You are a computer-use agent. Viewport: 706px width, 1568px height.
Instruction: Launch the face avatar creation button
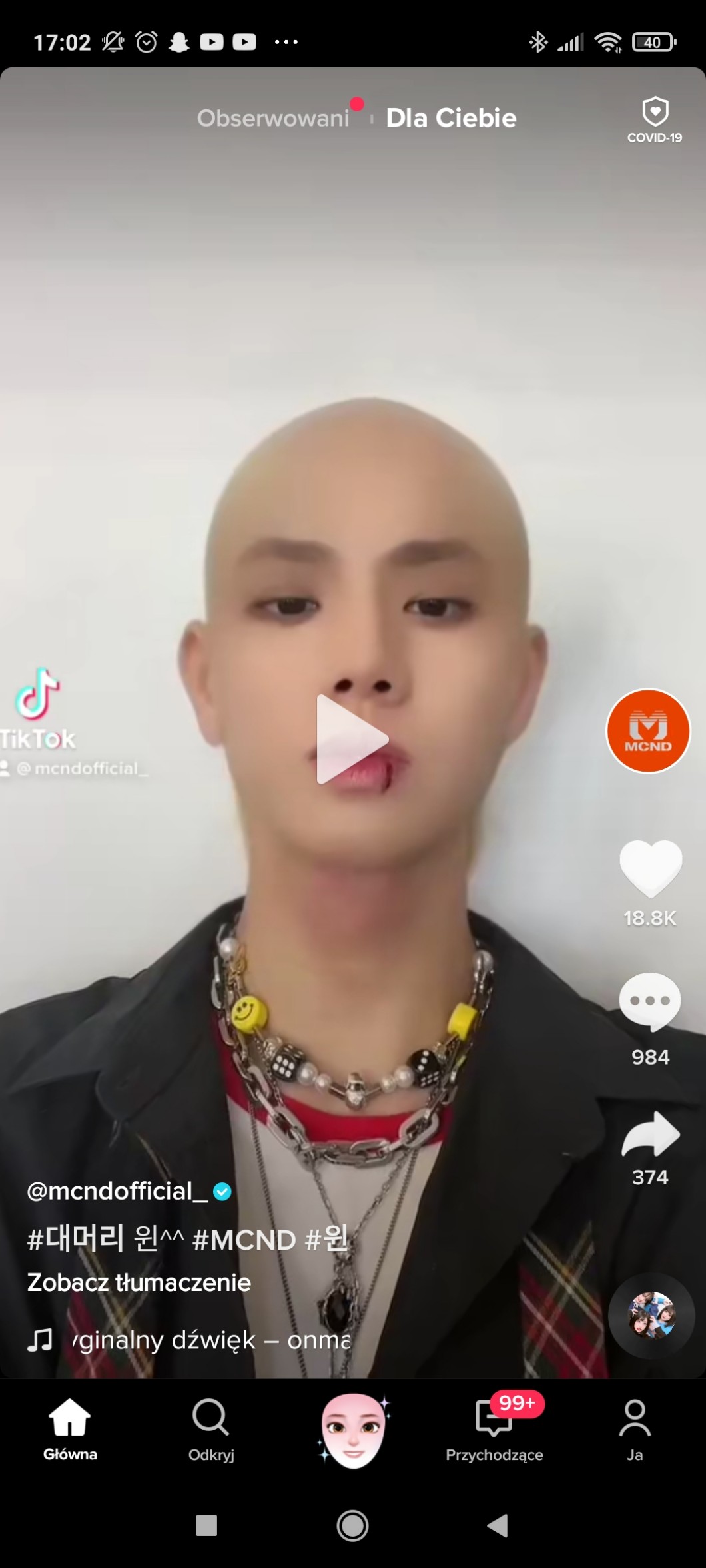[x=353, y=1429]
